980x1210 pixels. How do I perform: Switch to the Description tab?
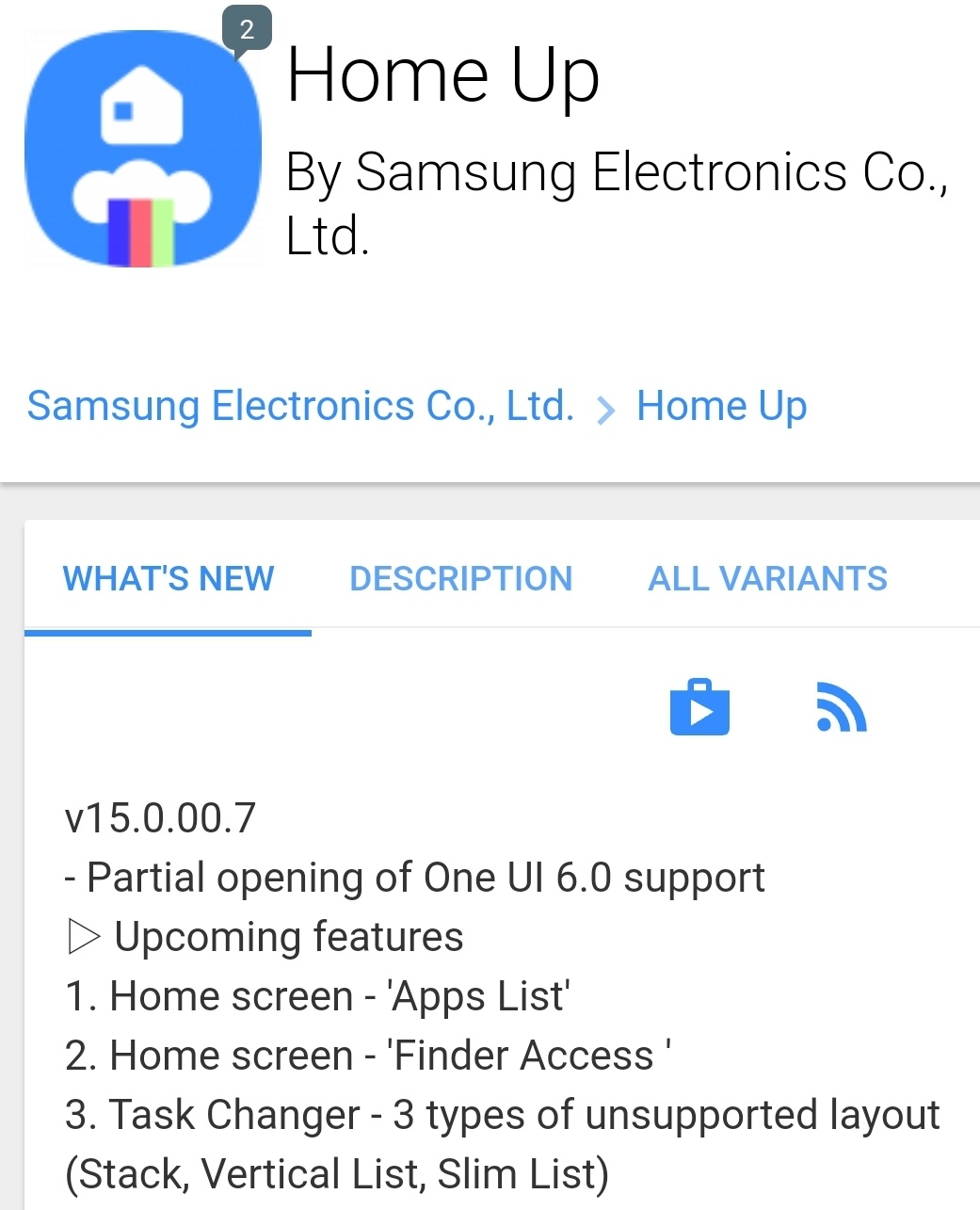tap(460, 578)
